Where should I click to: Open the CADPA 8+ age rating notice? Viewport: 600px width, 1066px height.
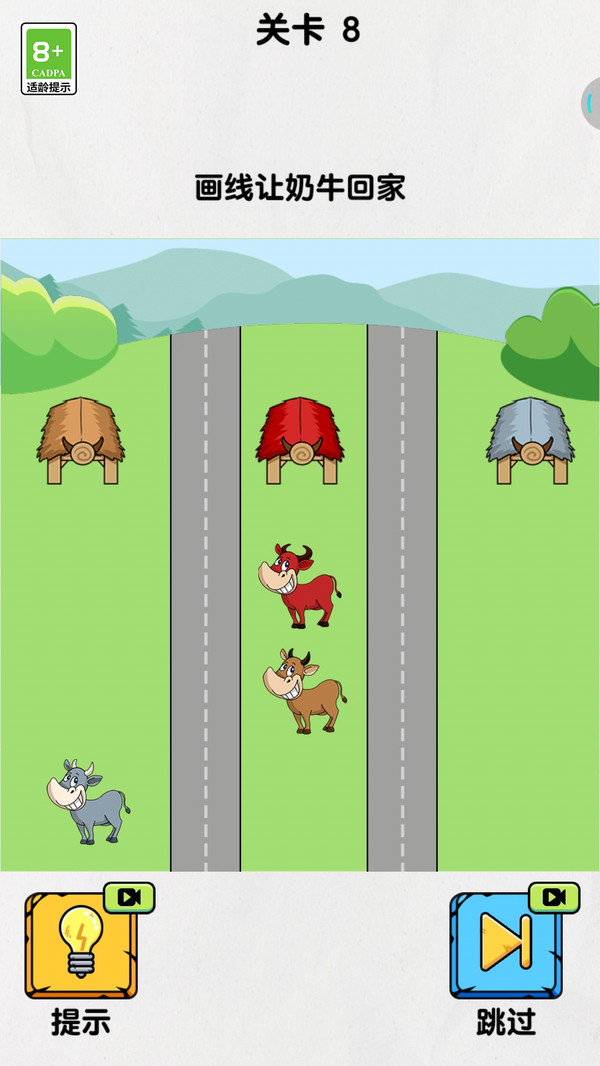pyautogui.click(x=48, y=59)
